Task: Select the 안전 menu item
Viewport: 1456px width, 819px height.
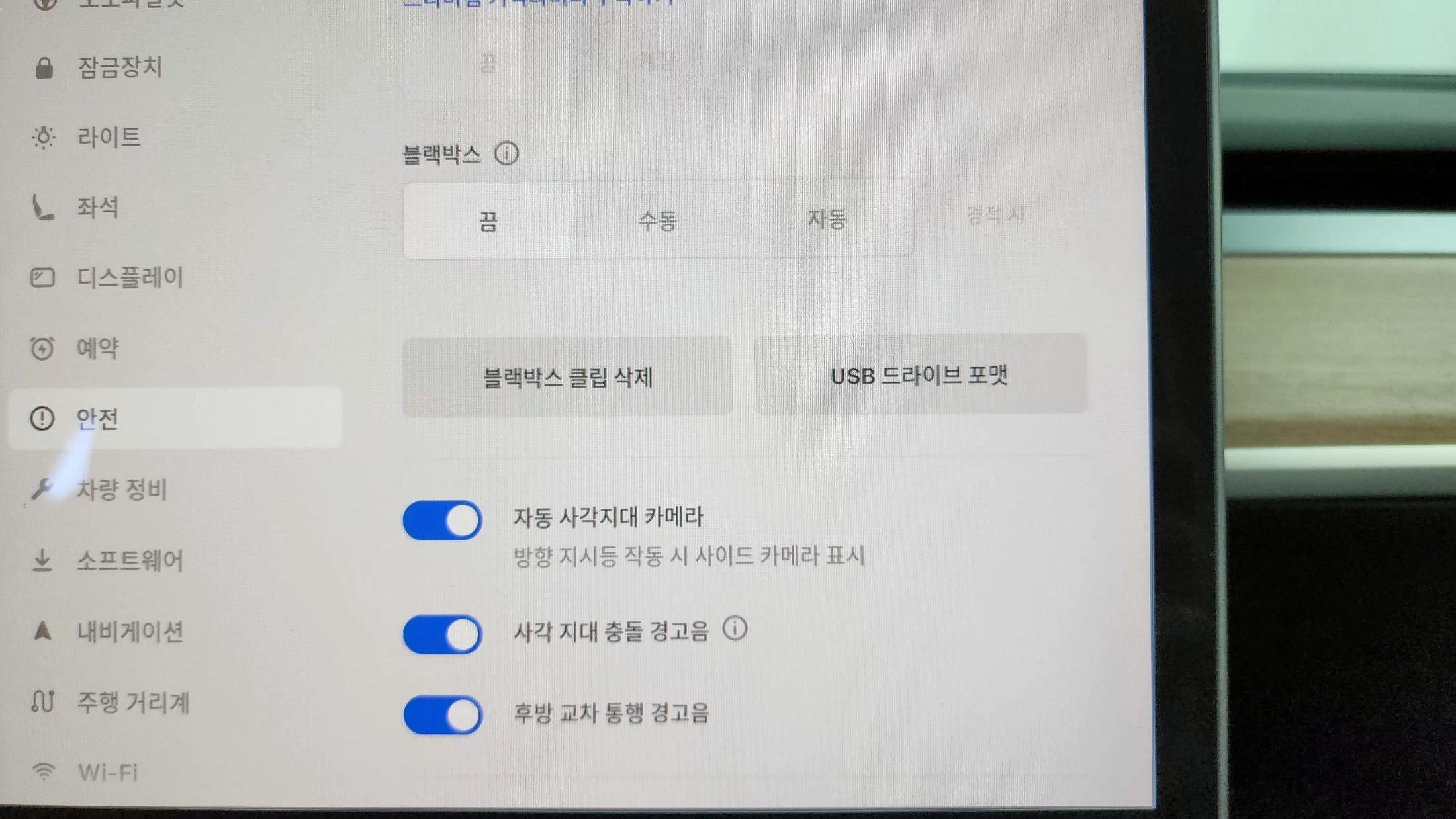Action: (x=97, y=419)
